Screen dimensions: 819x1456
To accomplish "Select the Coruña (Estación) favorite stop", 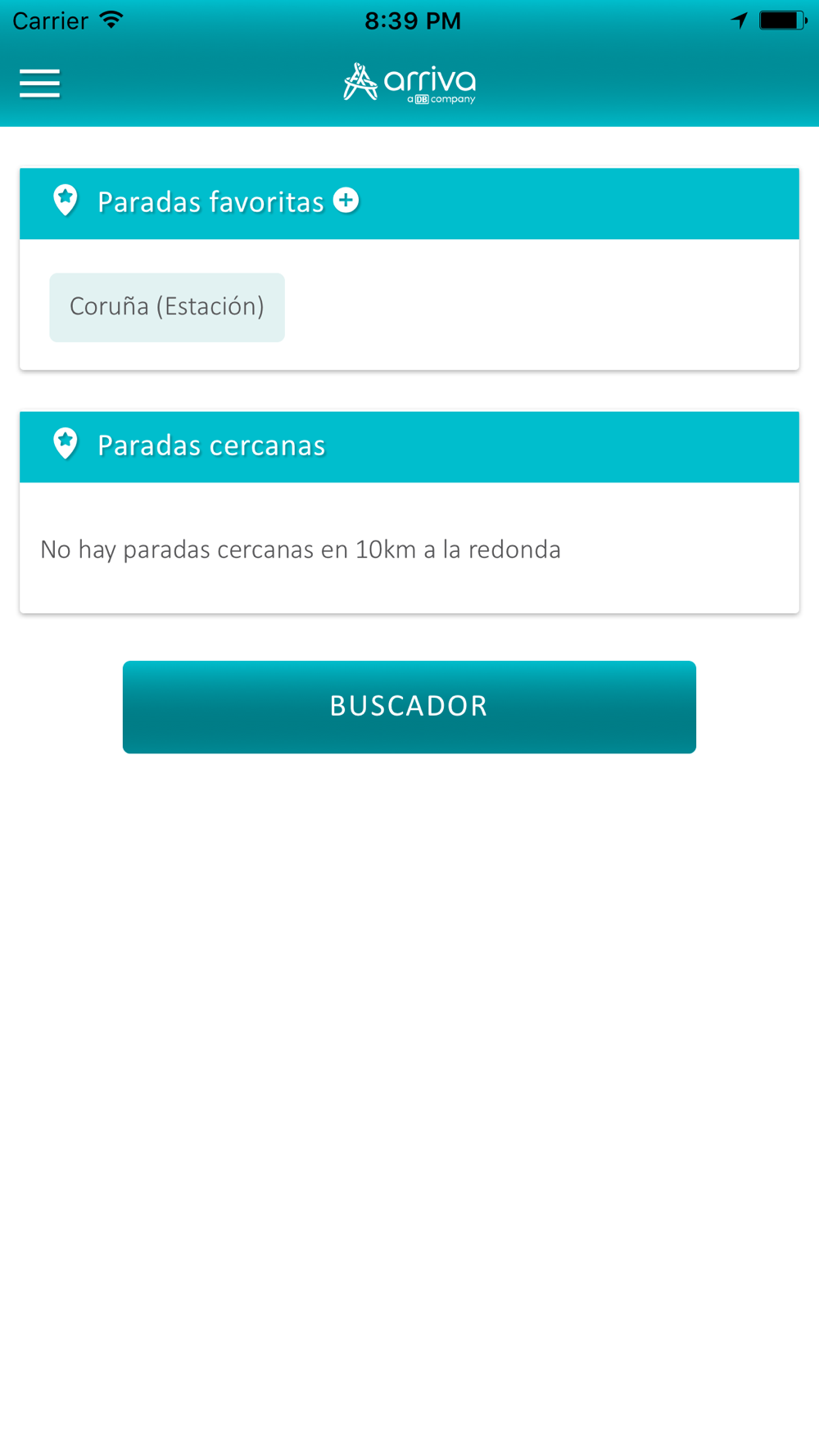I will click(x=167, y=307).
